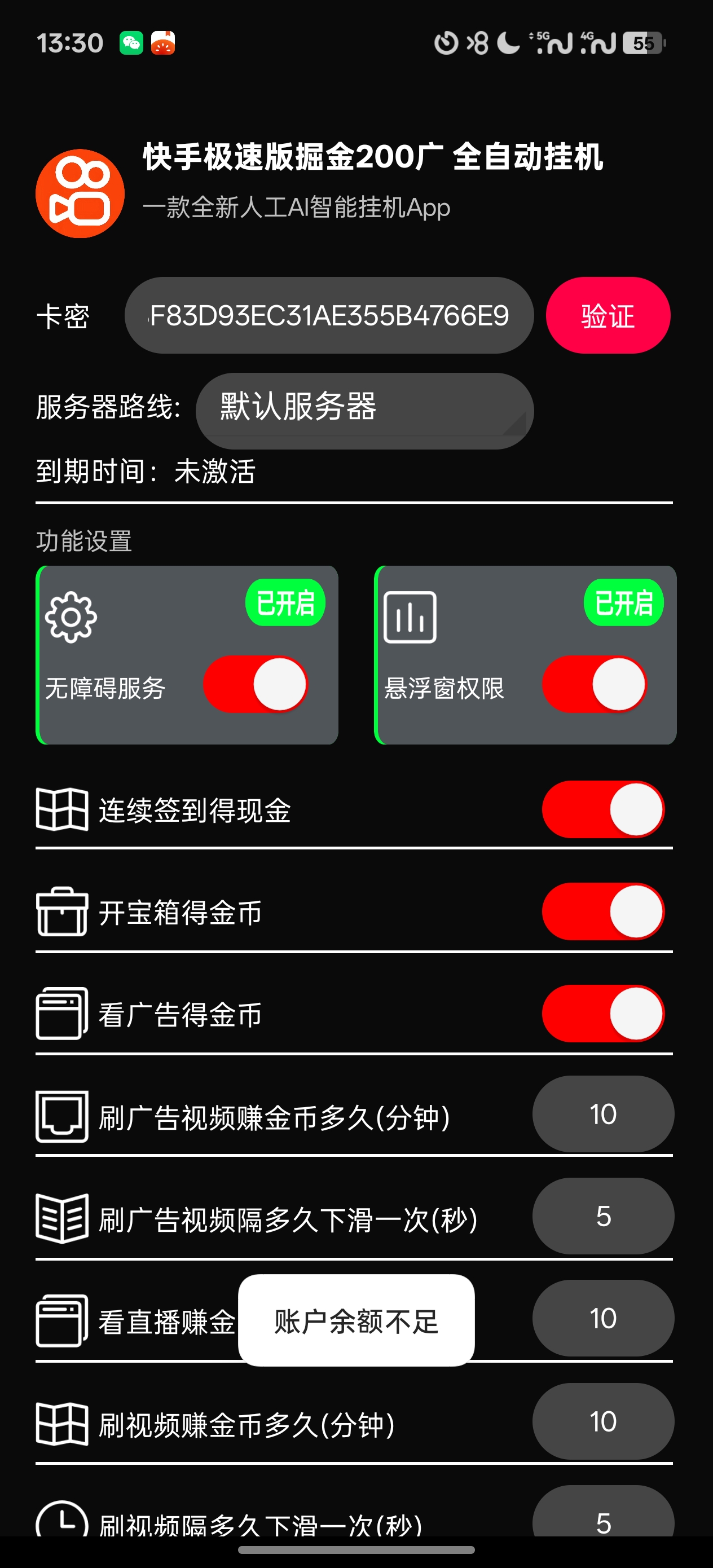Switch off 看广告得金币
This screenshot has height=1568, width=713.
pos(602,1014)
